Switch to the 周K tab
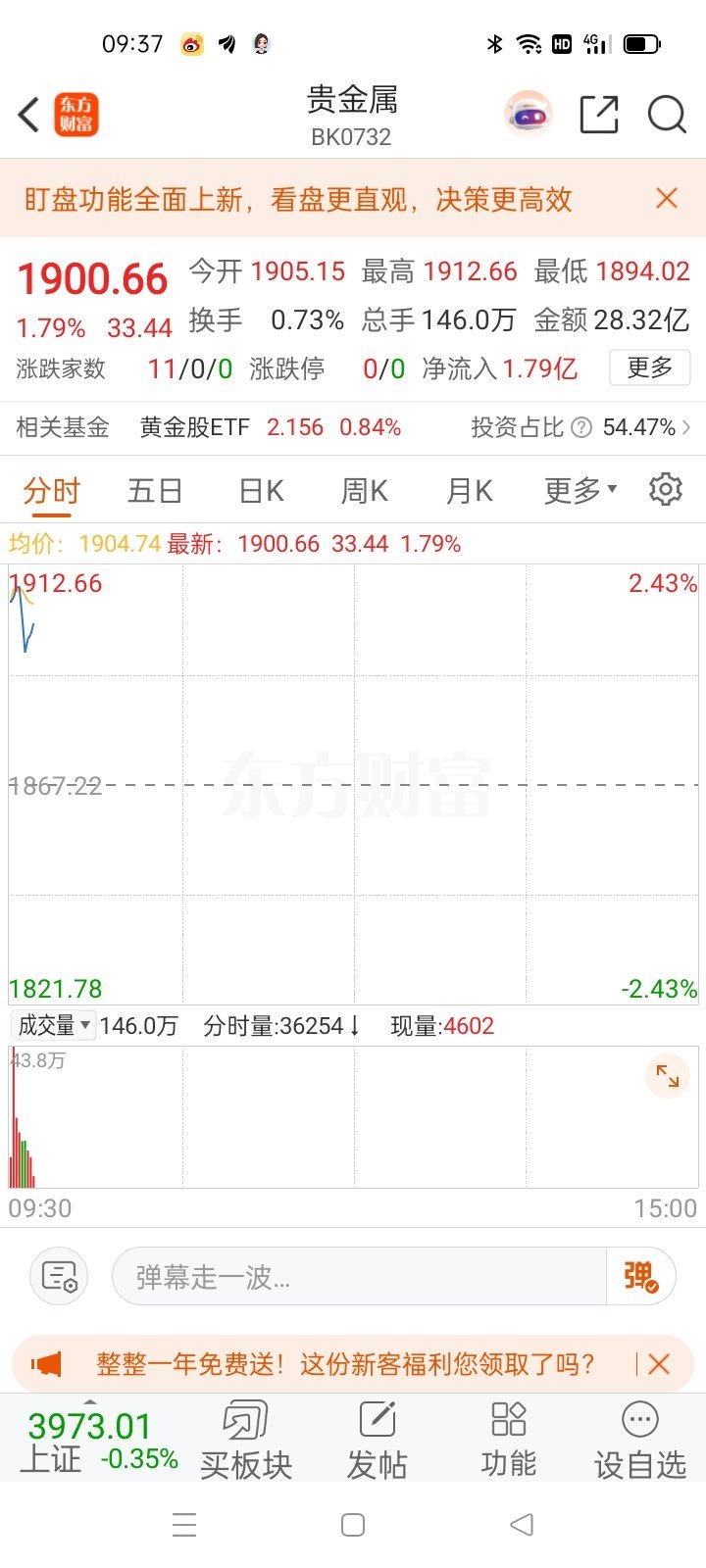The image size is (706, 1568). point(363,490)
